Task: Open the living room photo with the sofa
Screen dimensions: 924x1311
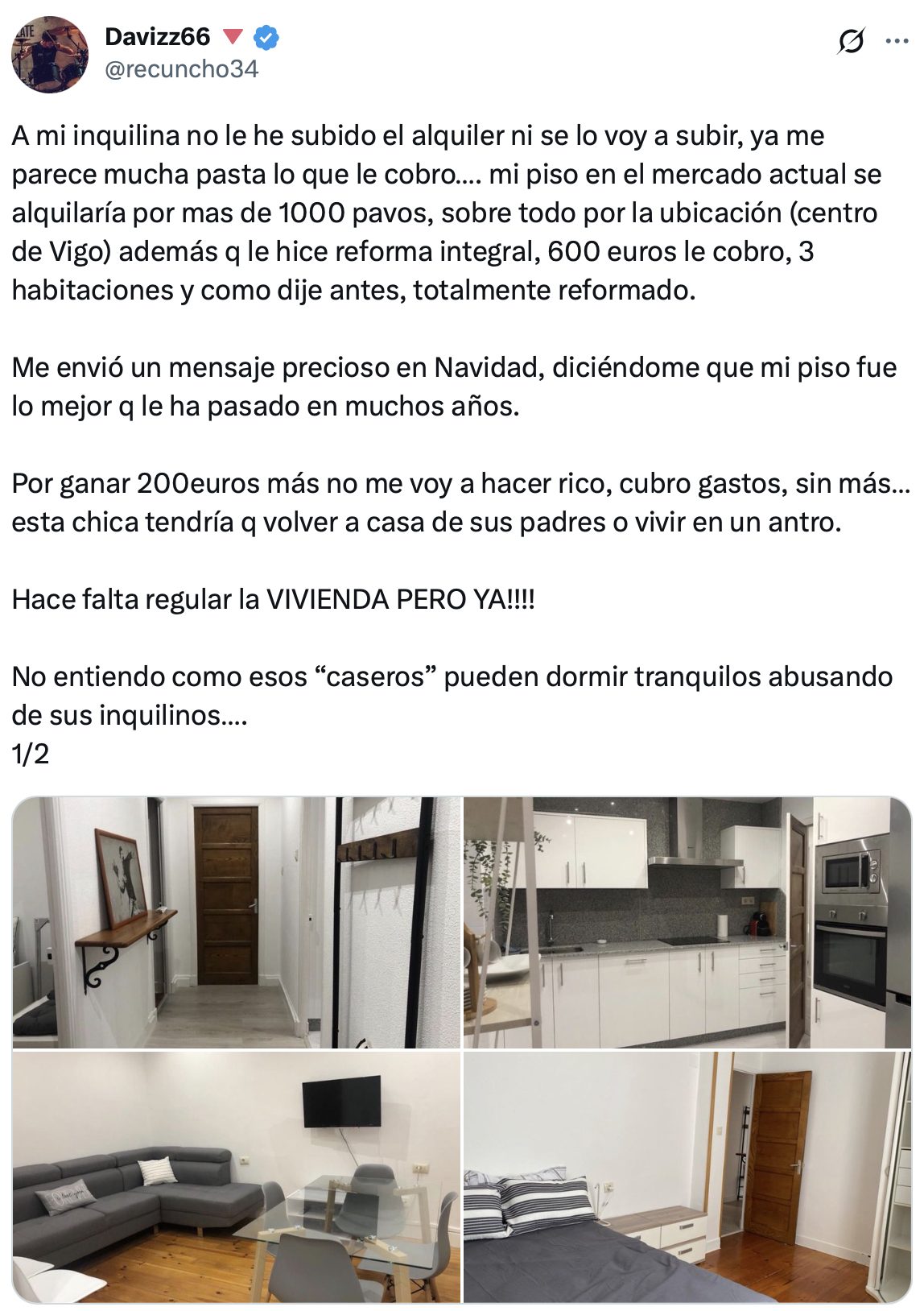Action: (x=237, y=1177)
